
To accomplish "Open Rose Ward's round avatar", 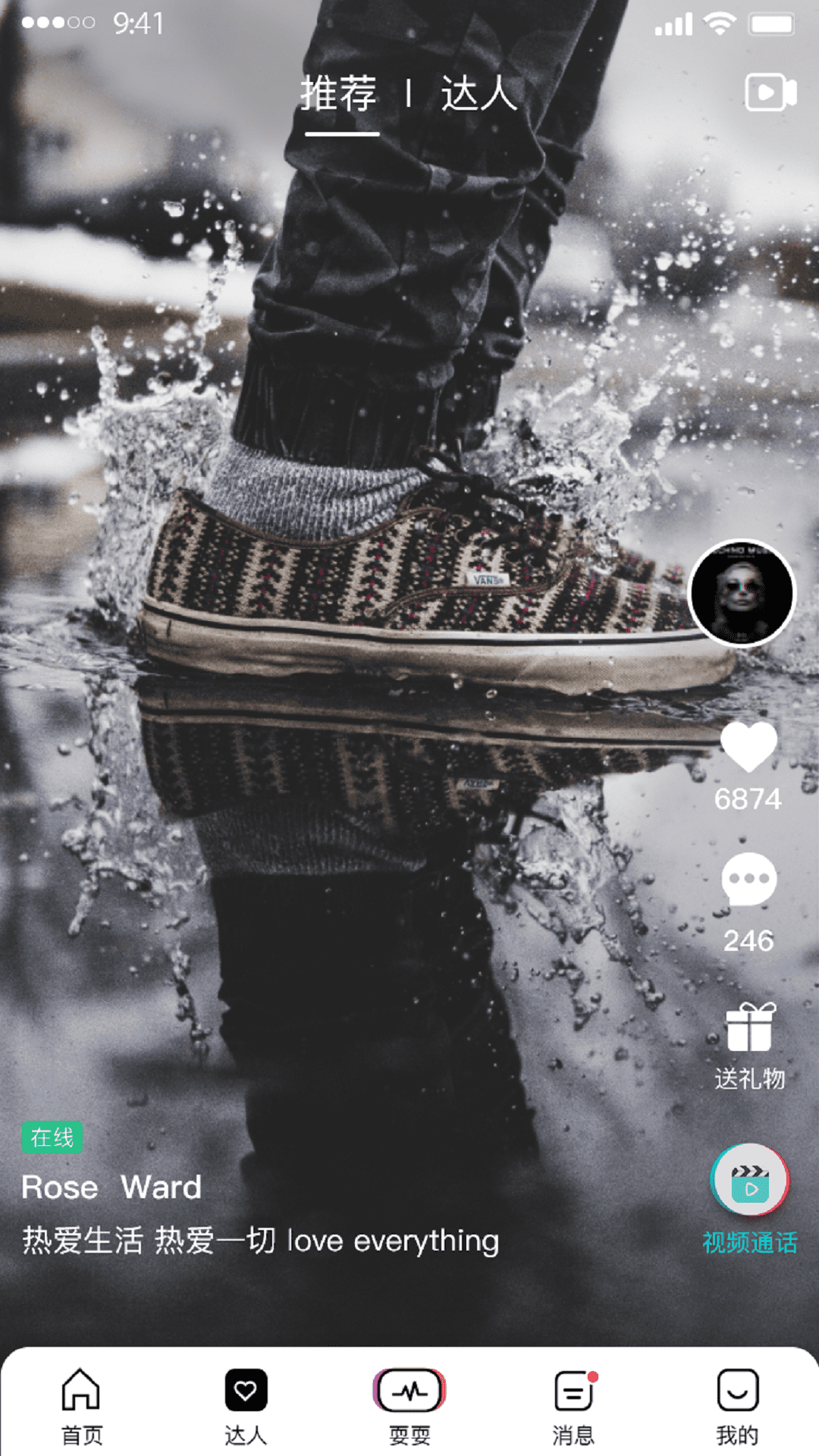I will point(741,593).
